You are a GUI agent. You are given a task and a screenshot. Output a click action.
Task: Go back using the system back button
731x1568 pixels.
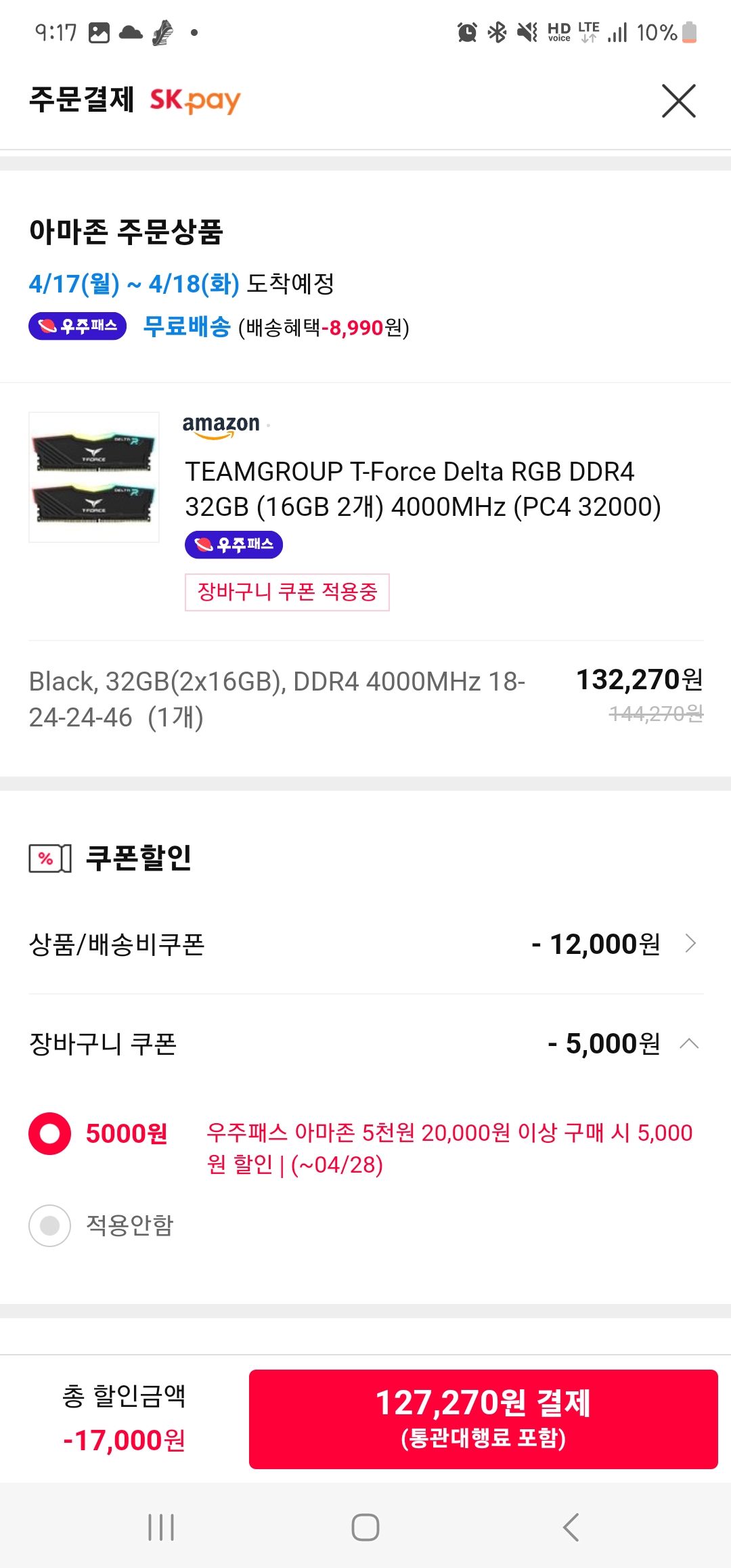(x=571, y=1527)
